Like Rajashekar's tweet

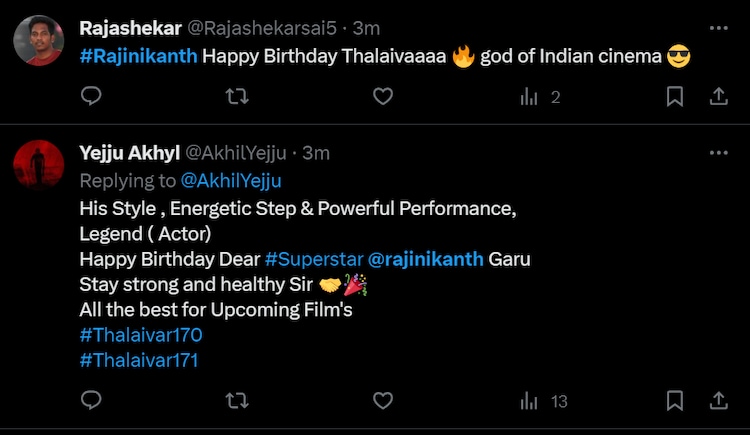tap(383, 96)
